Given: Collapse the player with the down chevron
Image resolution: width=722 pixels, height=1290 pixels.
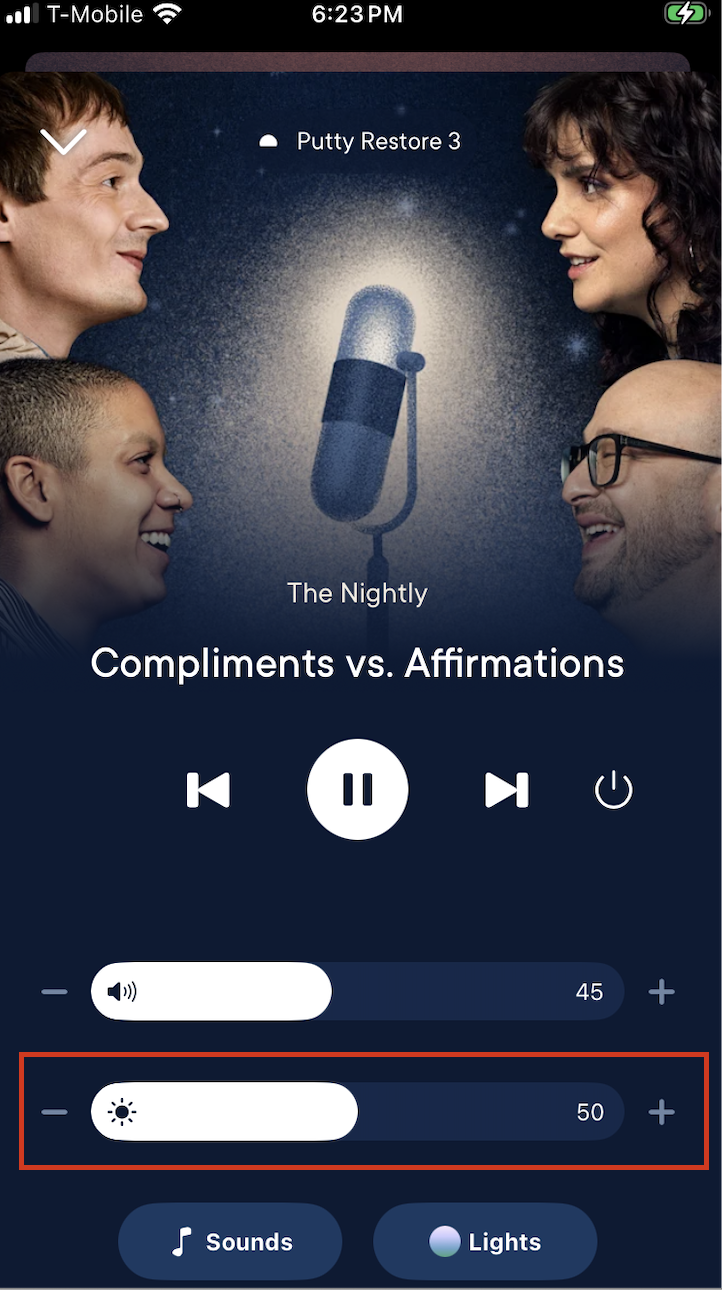Looking at the screenshot, I should click(64, 142).
